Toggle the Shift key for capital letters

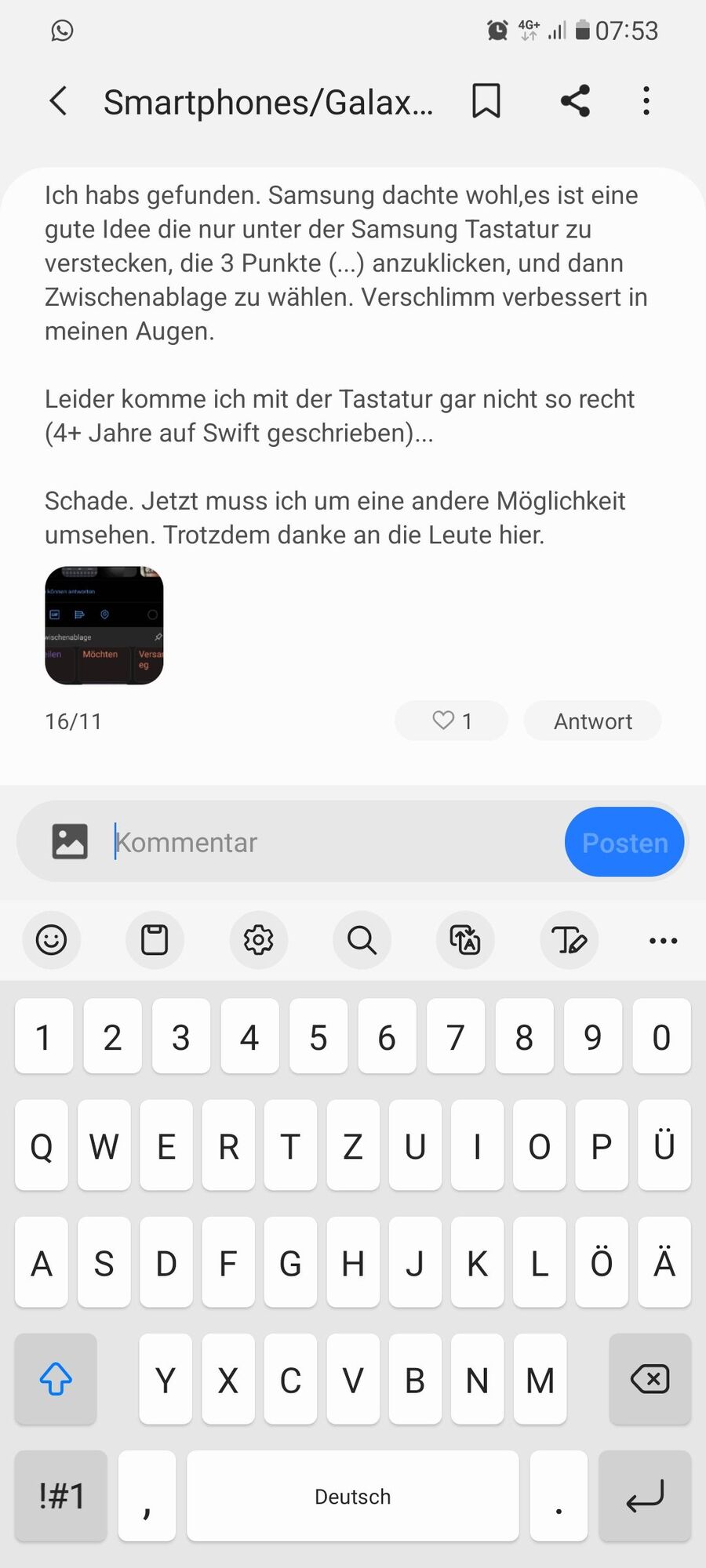[55, 1378]
